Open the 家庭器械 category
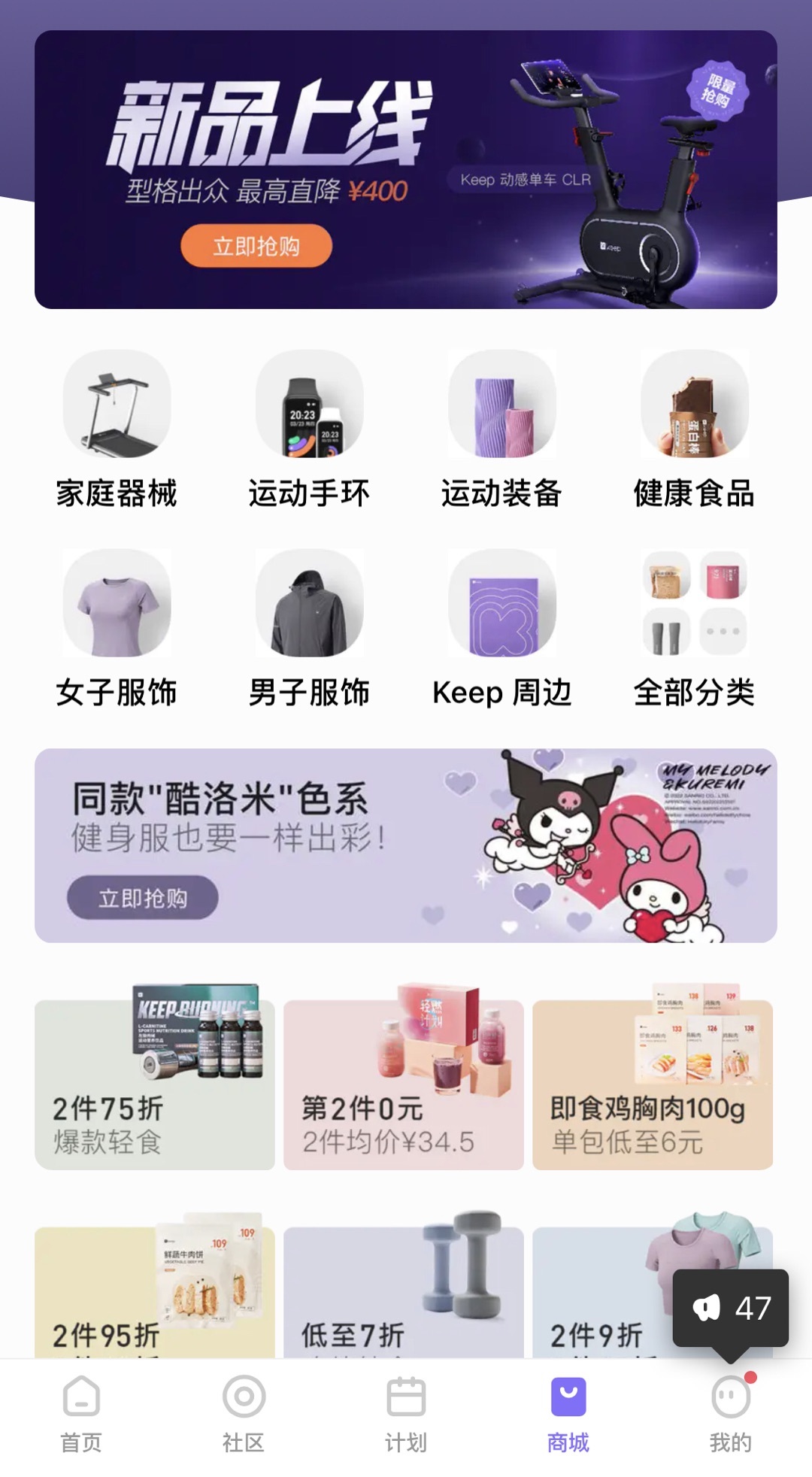Image resolution: width=812 pixels, height=1477 pixels. tap(117, 430)
